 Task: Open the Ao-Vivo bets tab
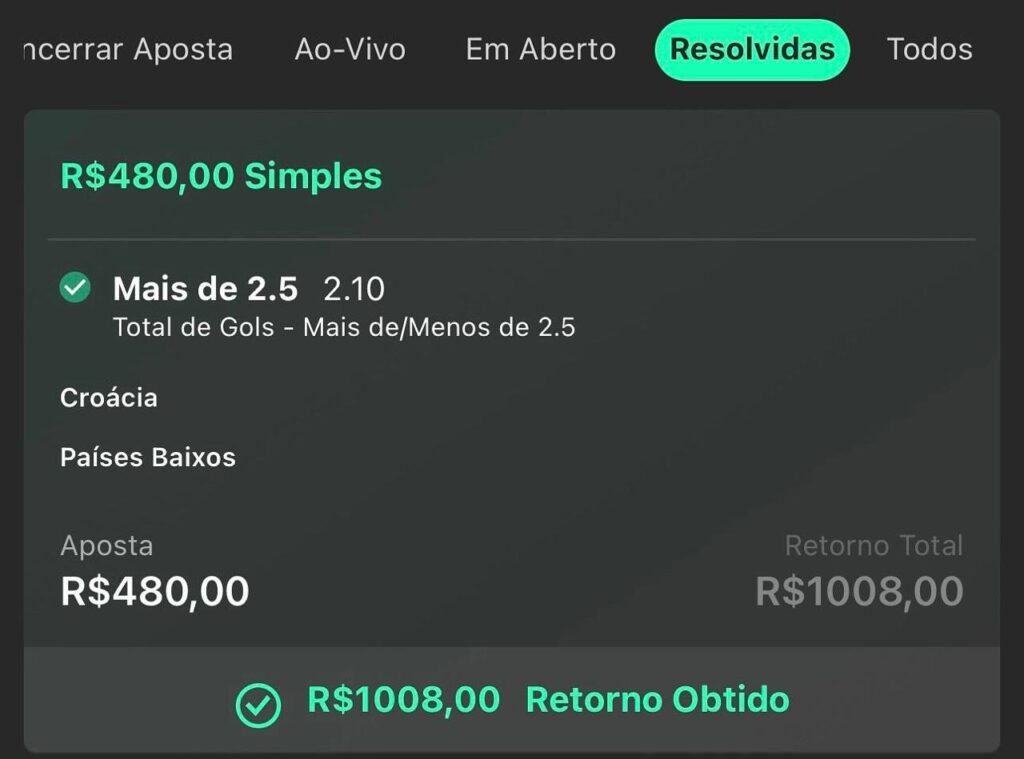[x=350, y=49]
